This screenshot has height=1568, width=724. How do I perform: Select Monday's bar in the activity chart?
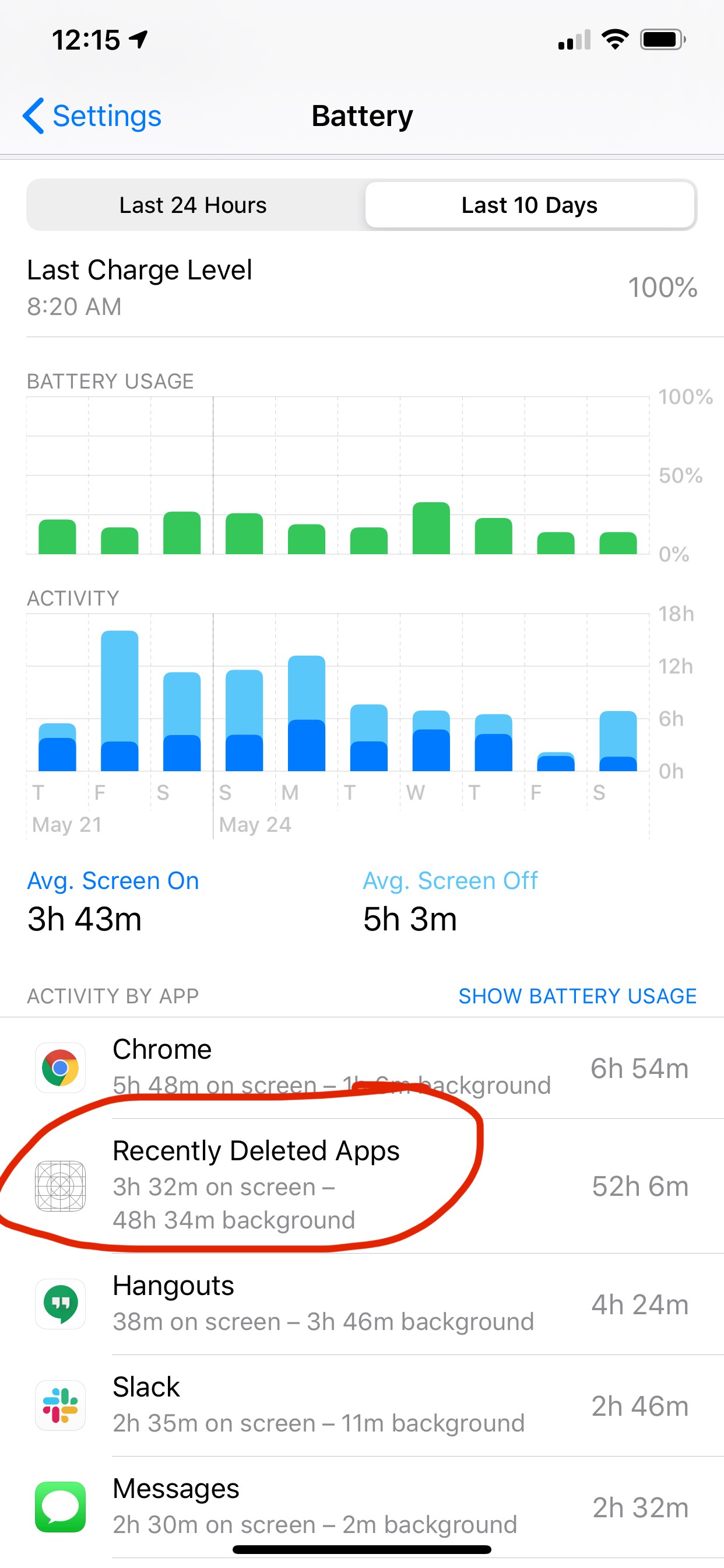coord(306,713)
